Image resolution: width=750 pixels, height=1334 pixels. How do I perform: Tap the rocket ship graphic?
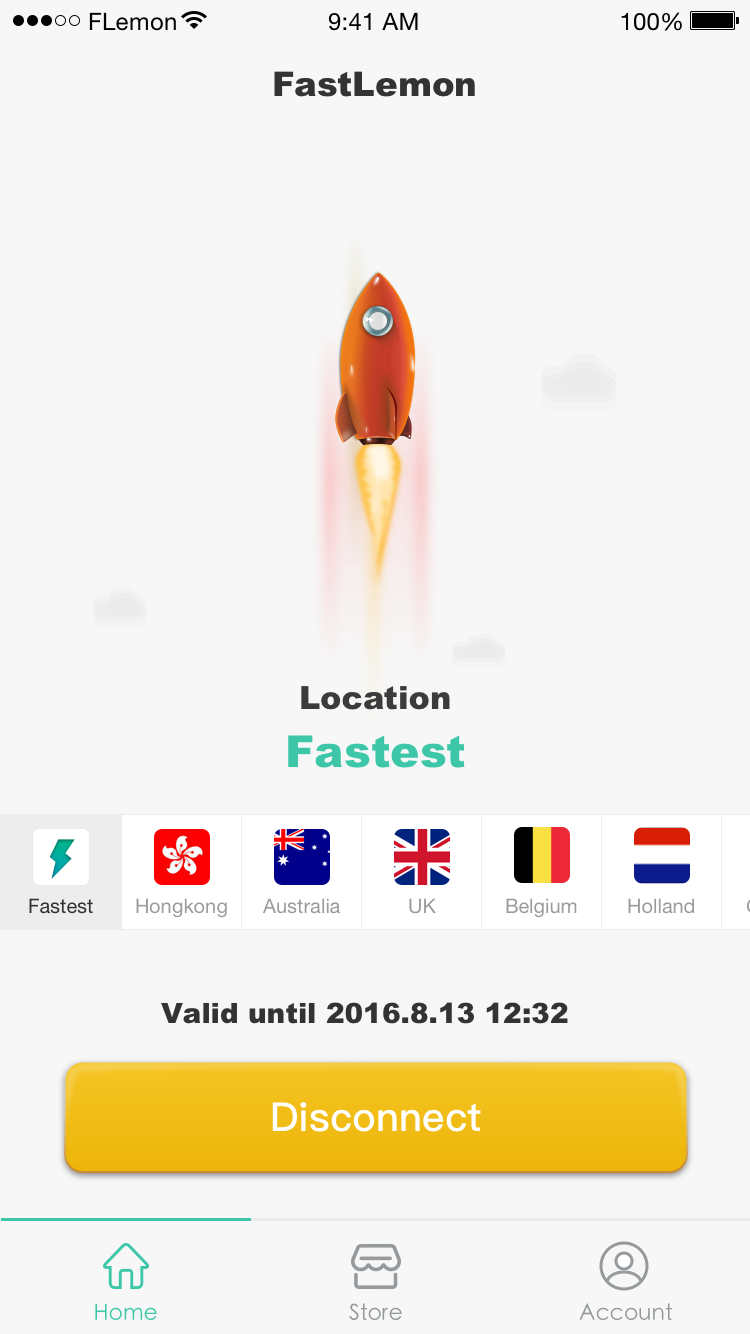coord(378,355)
